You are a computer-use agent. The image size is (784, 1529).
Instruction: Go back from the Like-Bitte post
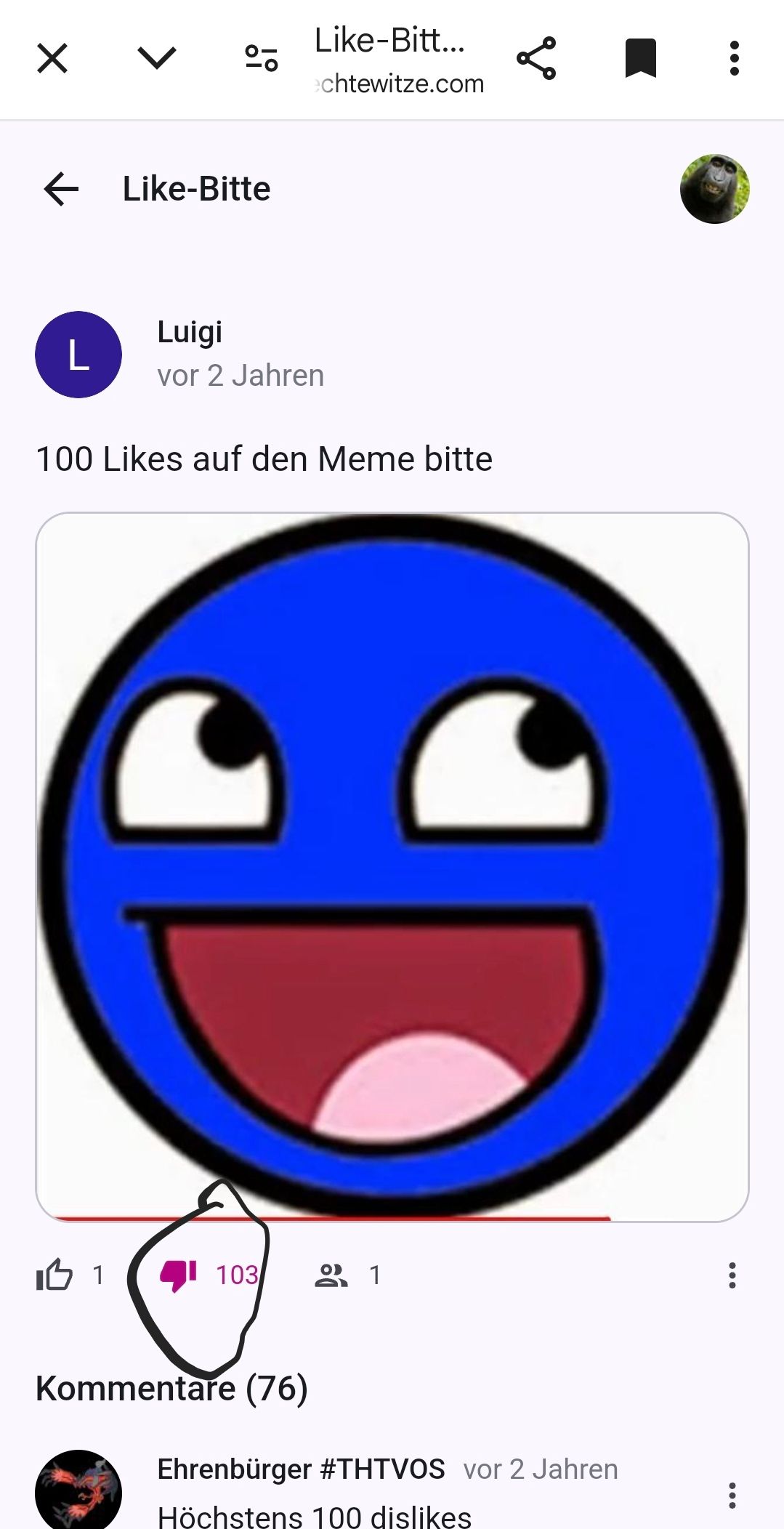(x=61, y=190)
